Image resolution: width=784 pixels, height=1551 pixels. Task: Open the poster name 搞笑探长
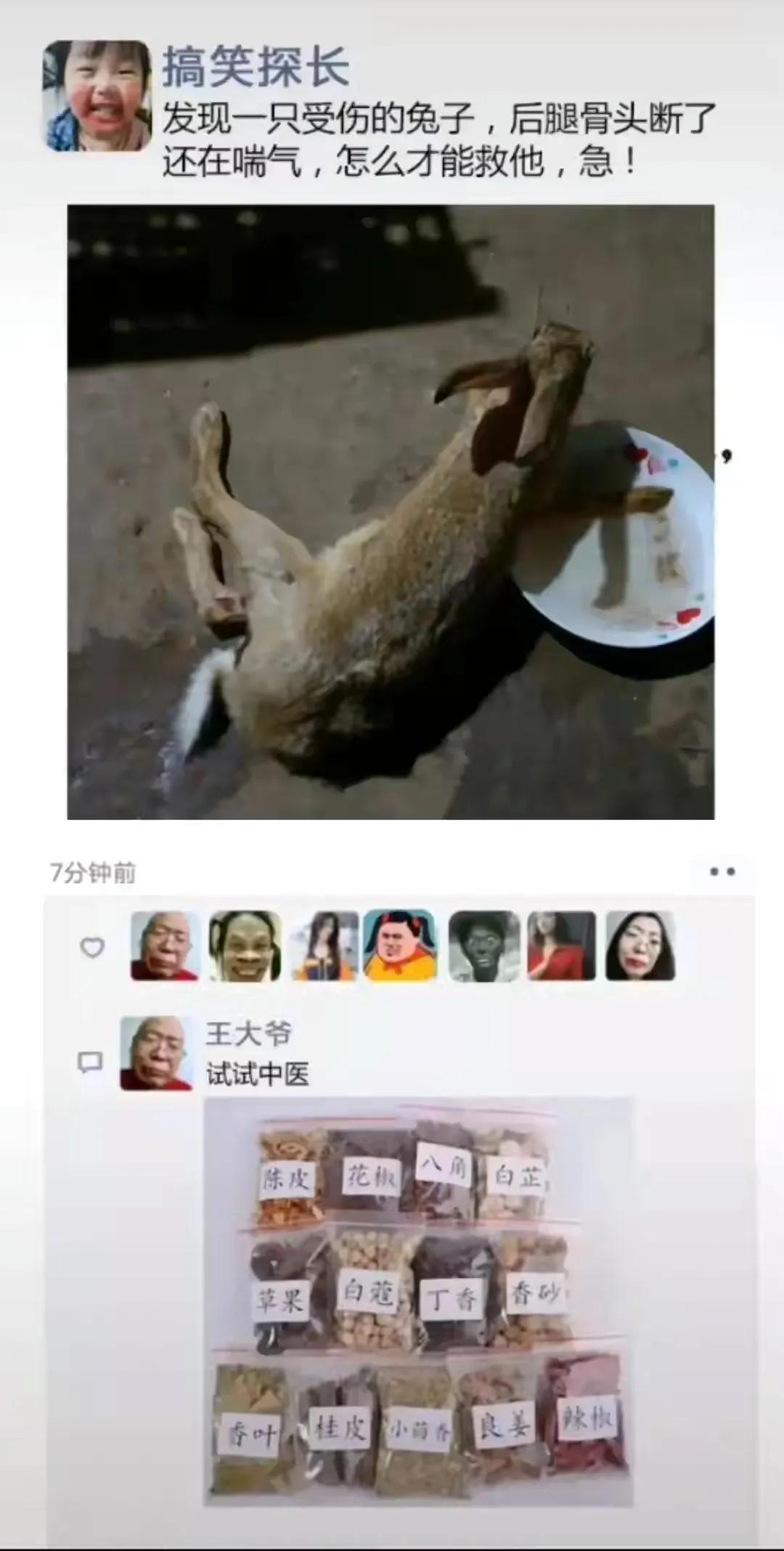tap(256, 68)
